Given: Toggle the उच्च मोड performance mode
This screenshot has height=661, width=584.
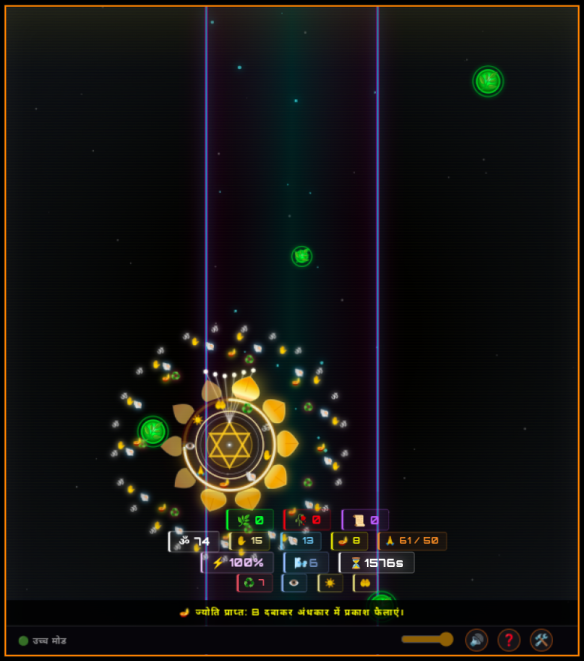Looking at the screenshot, I should pos(42,641).
